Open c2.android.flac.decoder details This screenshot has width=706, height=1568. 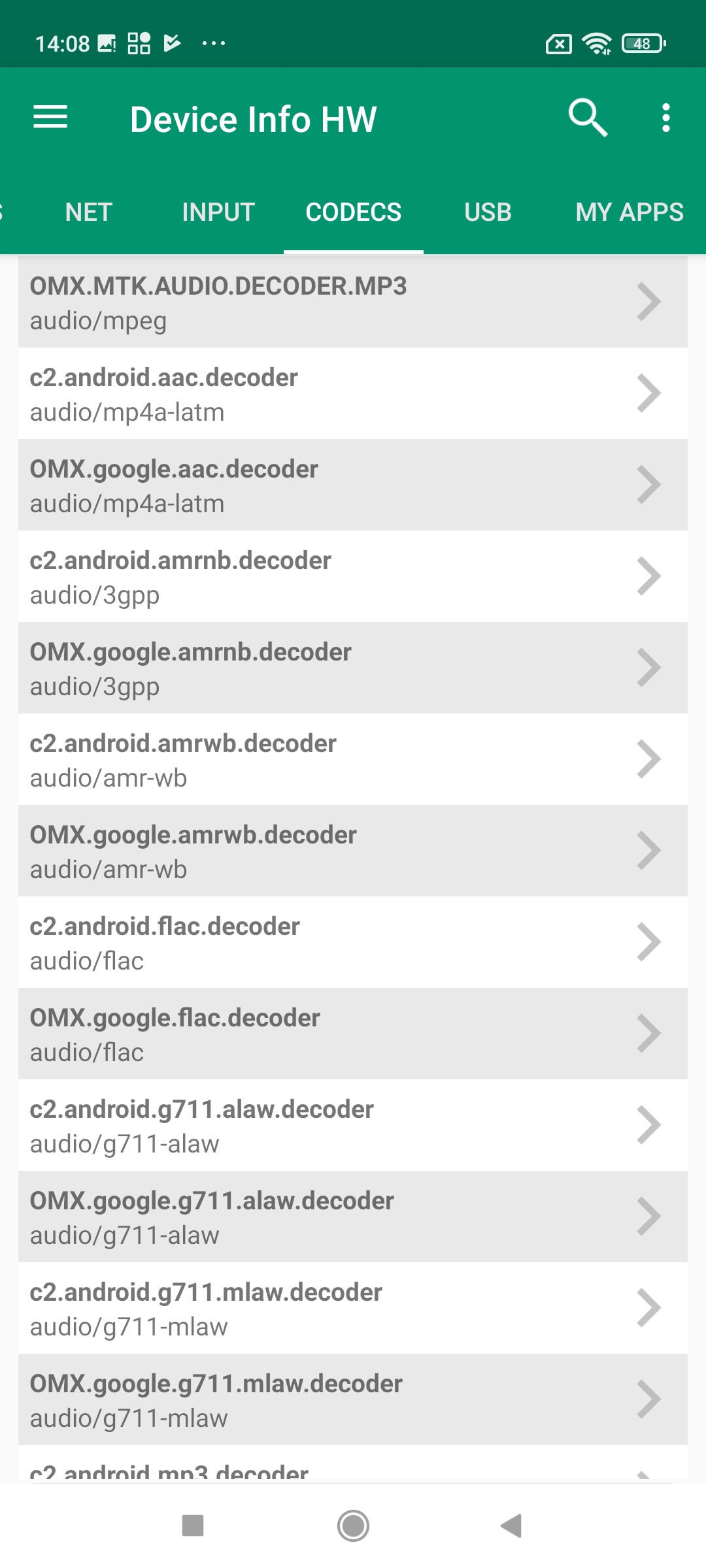(x=353, y=942)
